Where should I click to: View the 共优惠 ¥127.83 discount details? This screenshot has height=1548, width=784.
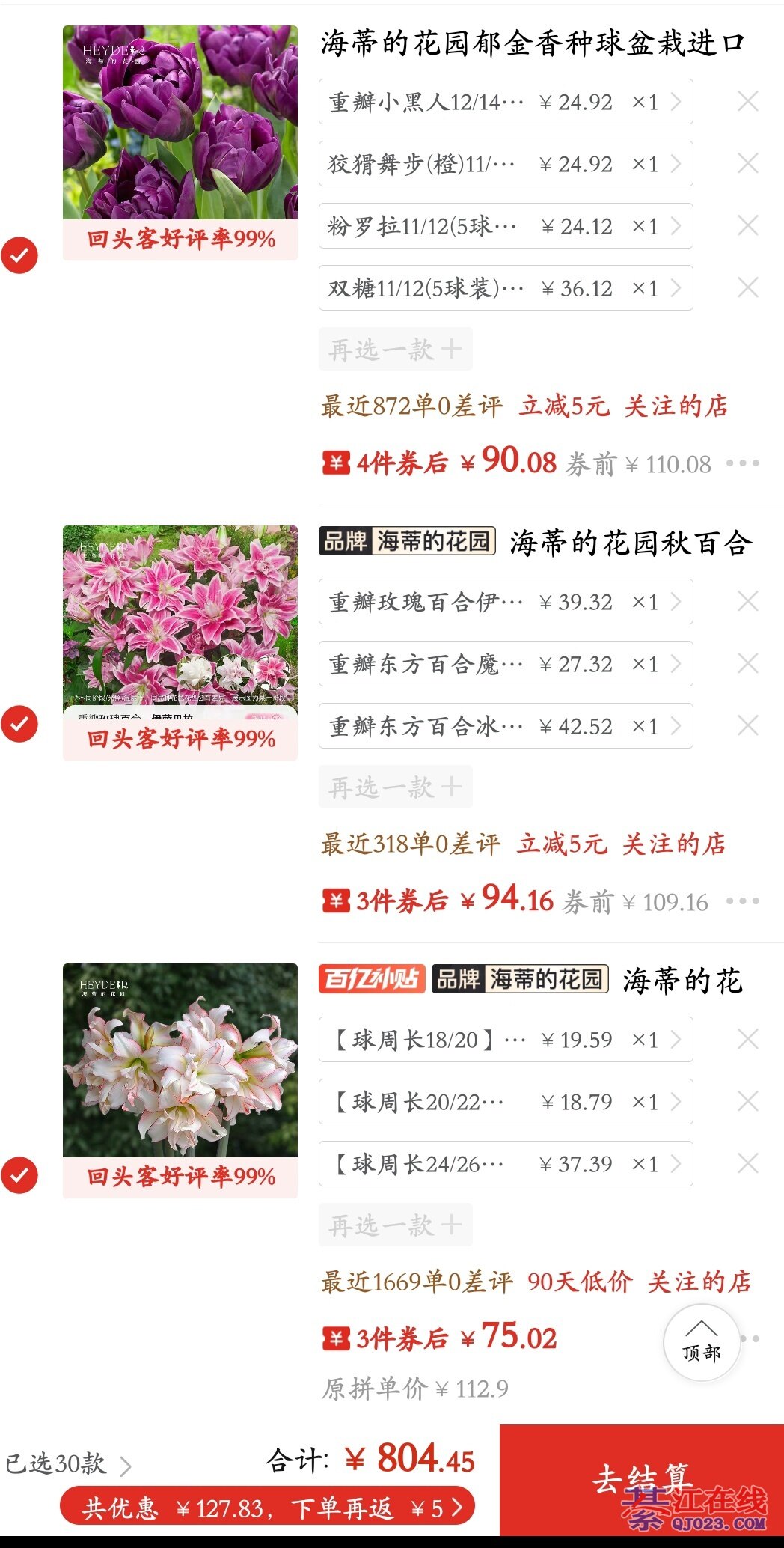point(267,1508)
